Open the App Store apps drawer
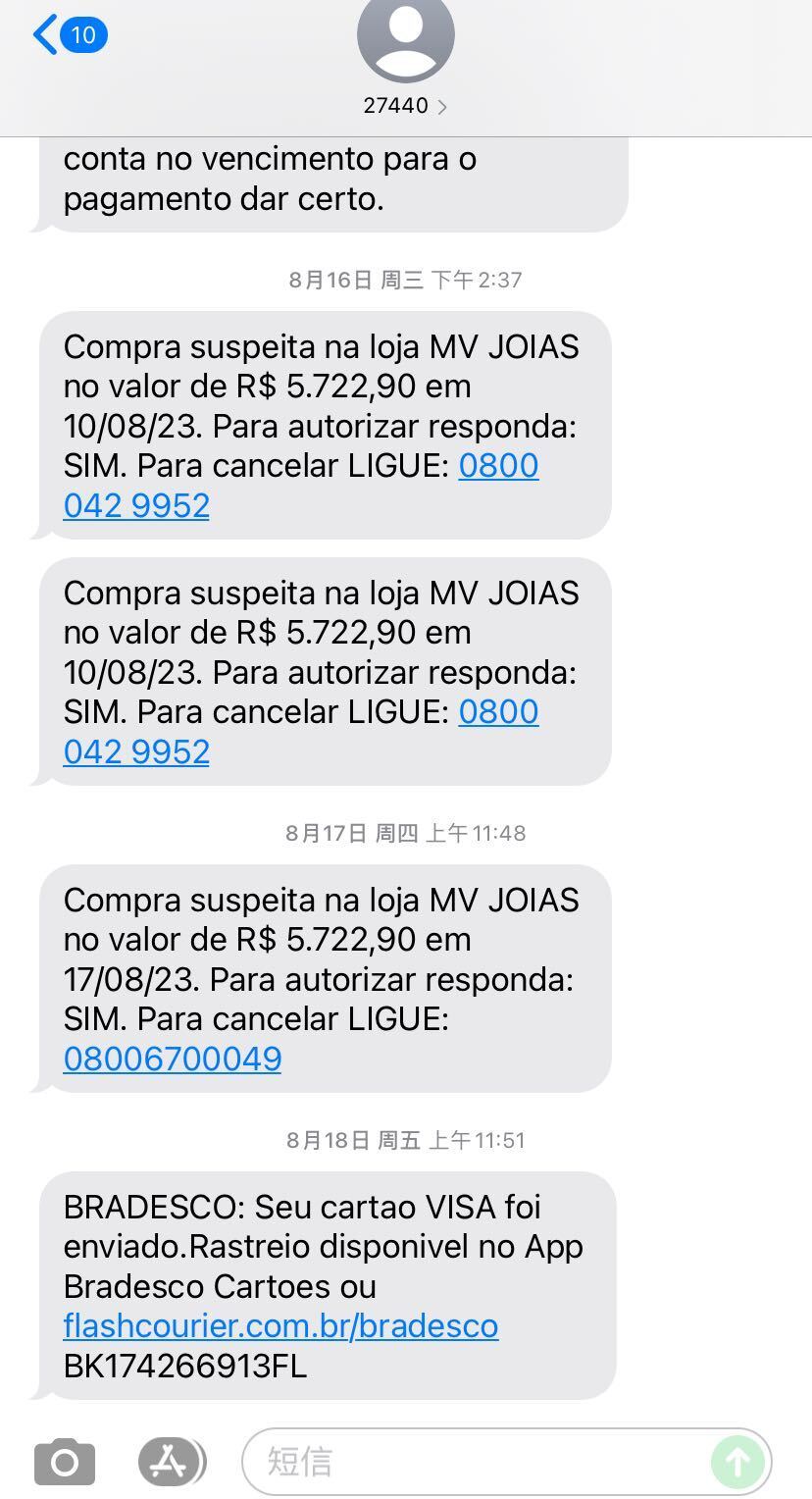The width and height of the screenshot is (812, 1499). [x=171, y=1463]
